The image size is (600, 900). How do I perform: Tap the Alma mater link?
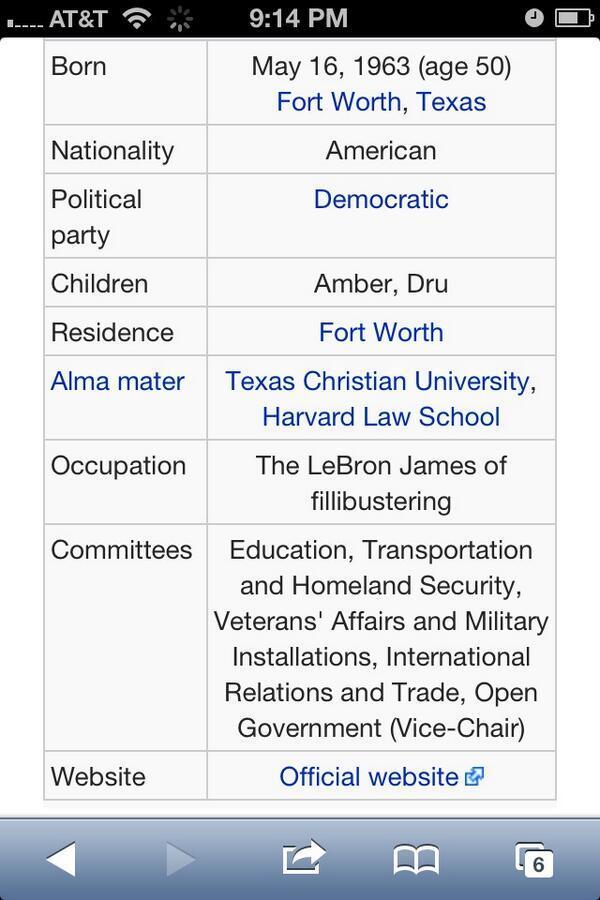coord(118,382)
